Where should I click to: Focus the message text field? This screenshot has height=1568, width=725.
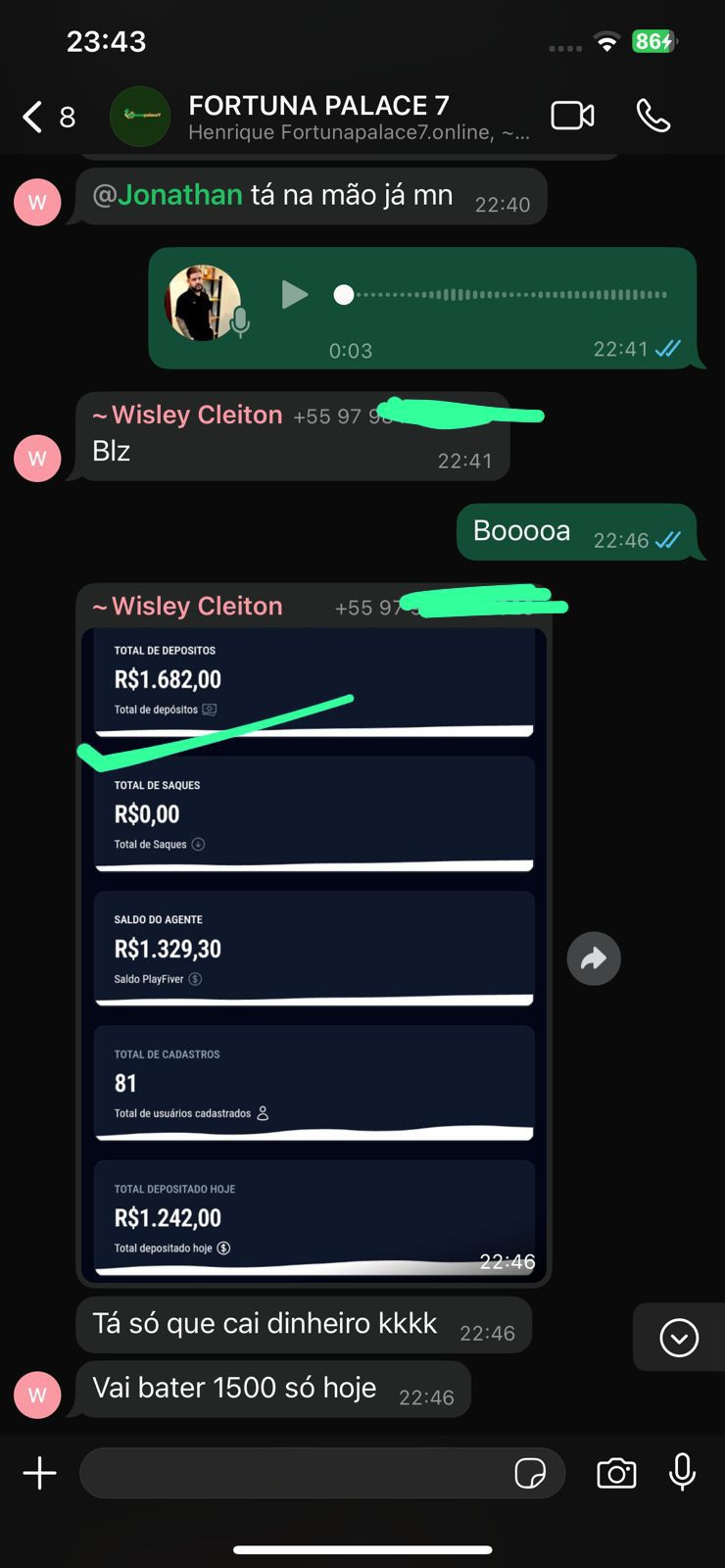point(294,1473)
